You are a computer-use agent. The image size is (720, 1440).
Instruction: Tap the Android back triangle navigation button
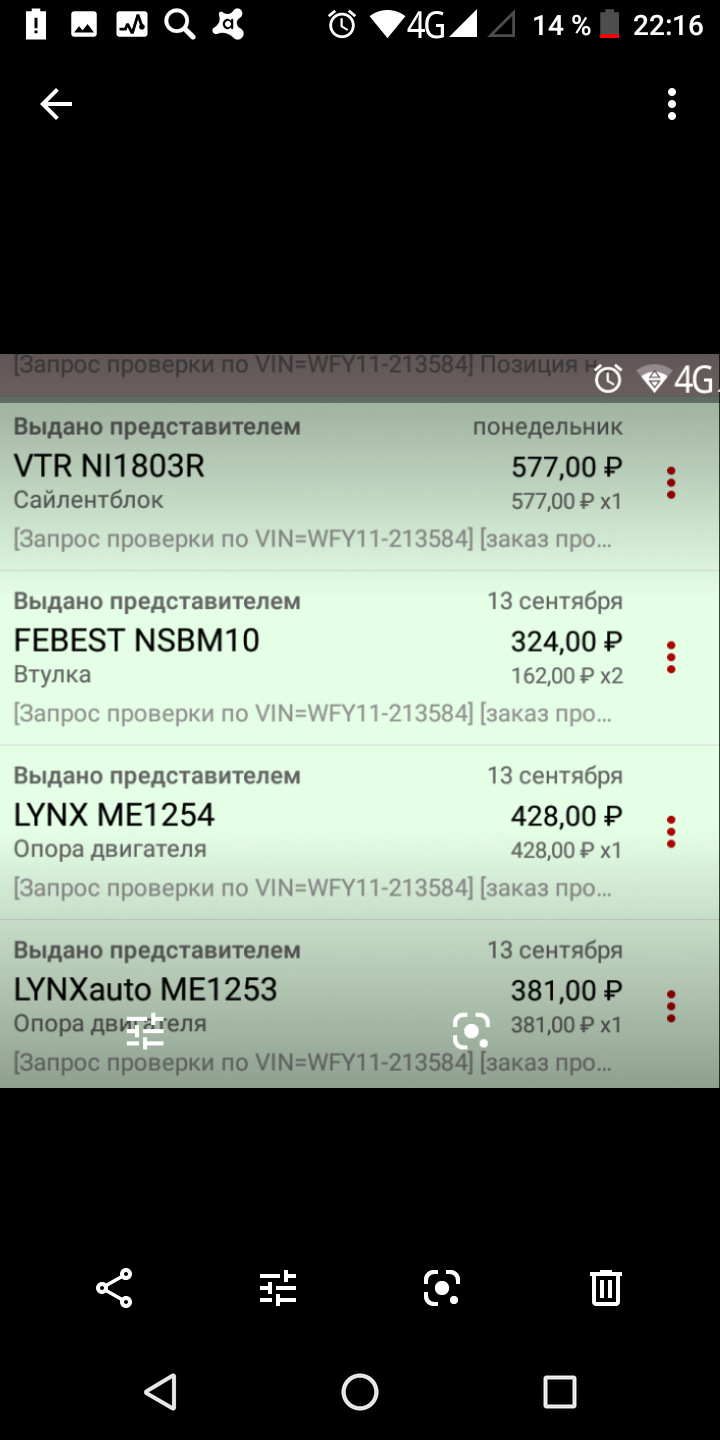click(158, 1392)
